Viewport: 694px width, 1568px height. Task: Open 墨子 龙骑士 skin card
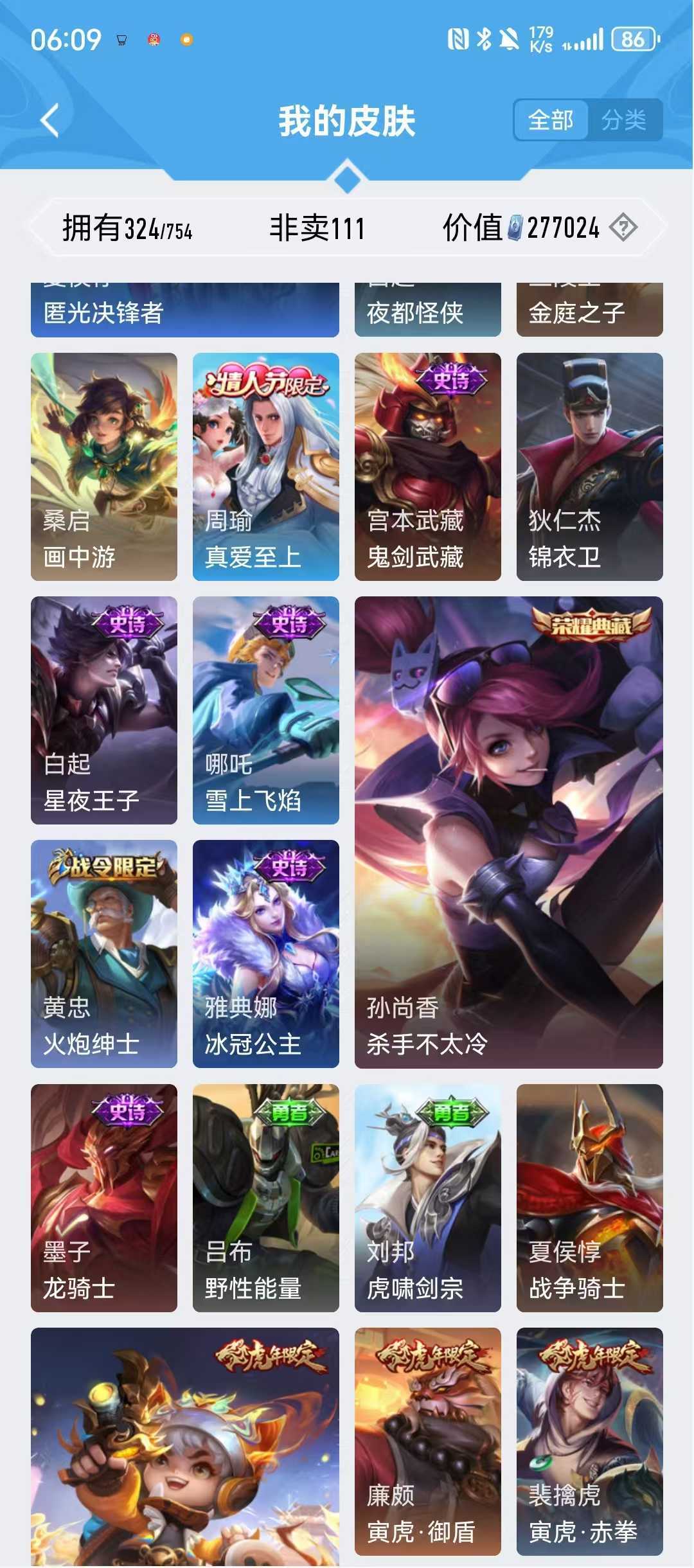tap(104, 1198)
